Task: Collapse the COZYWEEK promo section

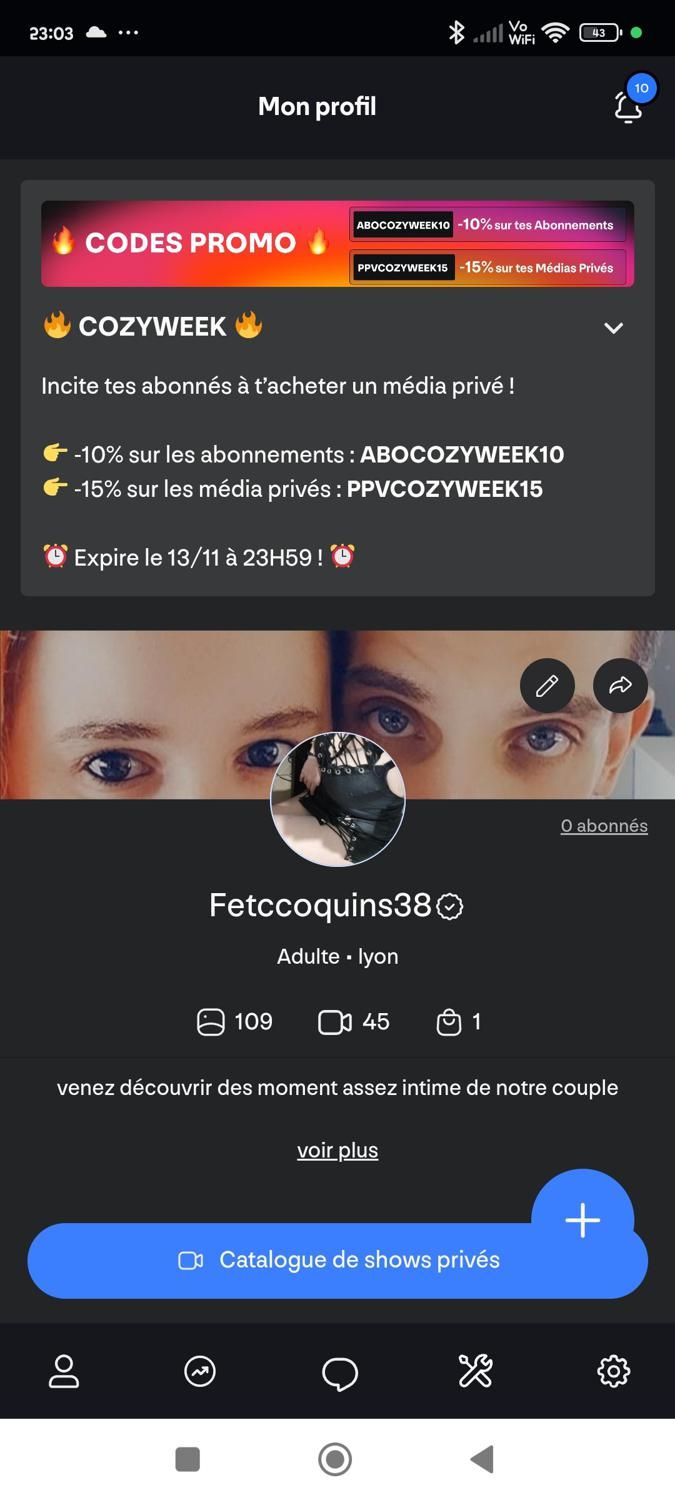Action: 614,328
